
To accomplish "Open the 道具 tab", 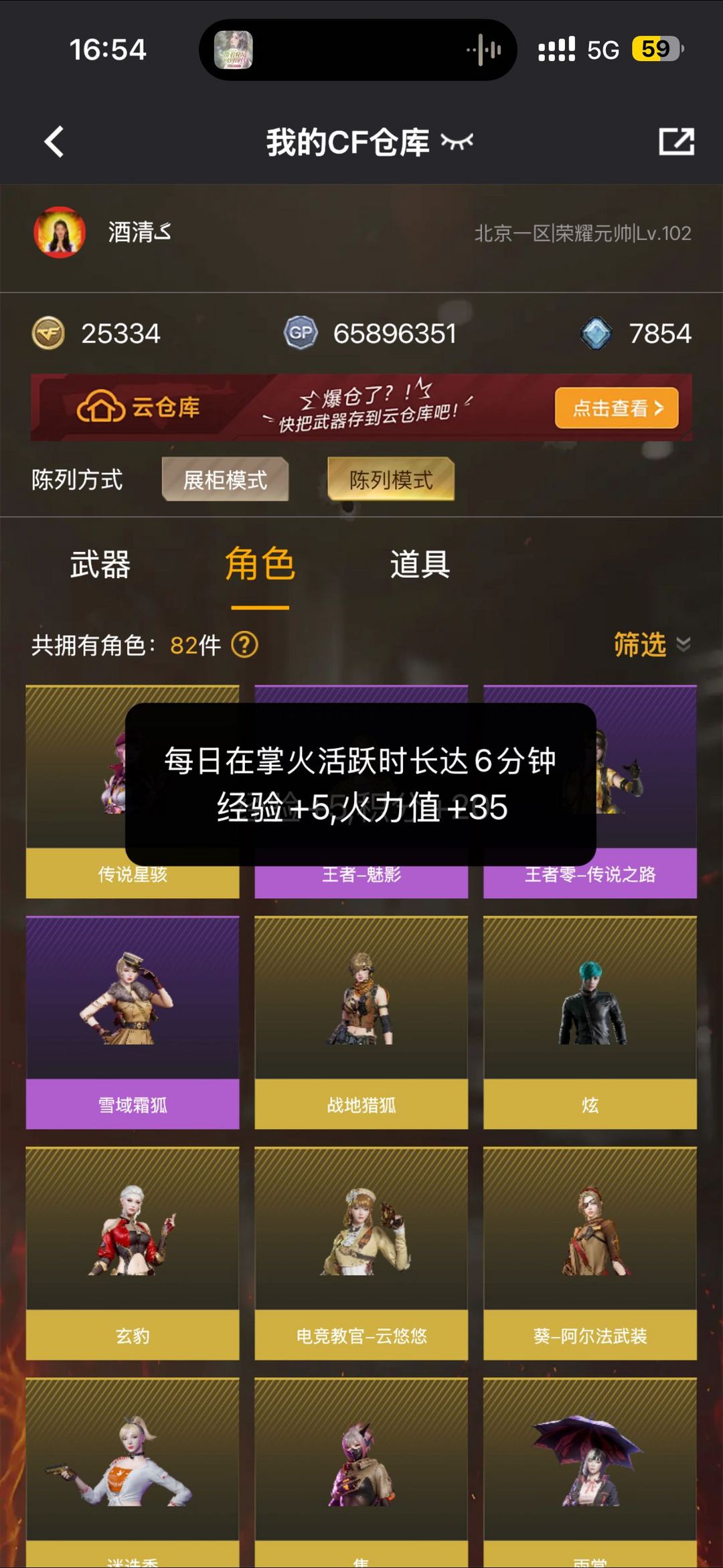I will 418,566.
